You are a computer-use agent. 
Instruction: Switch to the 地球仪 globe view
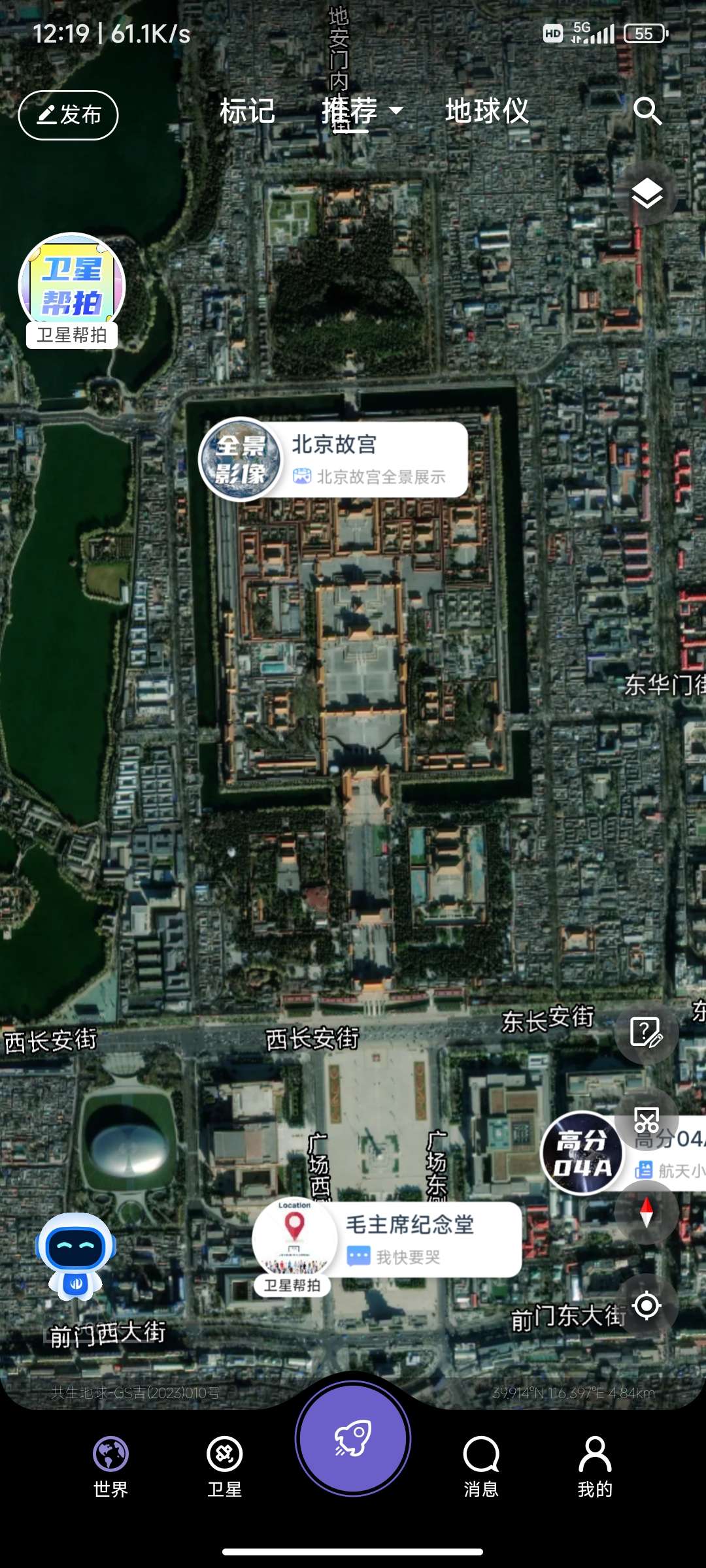click(487, 111)
